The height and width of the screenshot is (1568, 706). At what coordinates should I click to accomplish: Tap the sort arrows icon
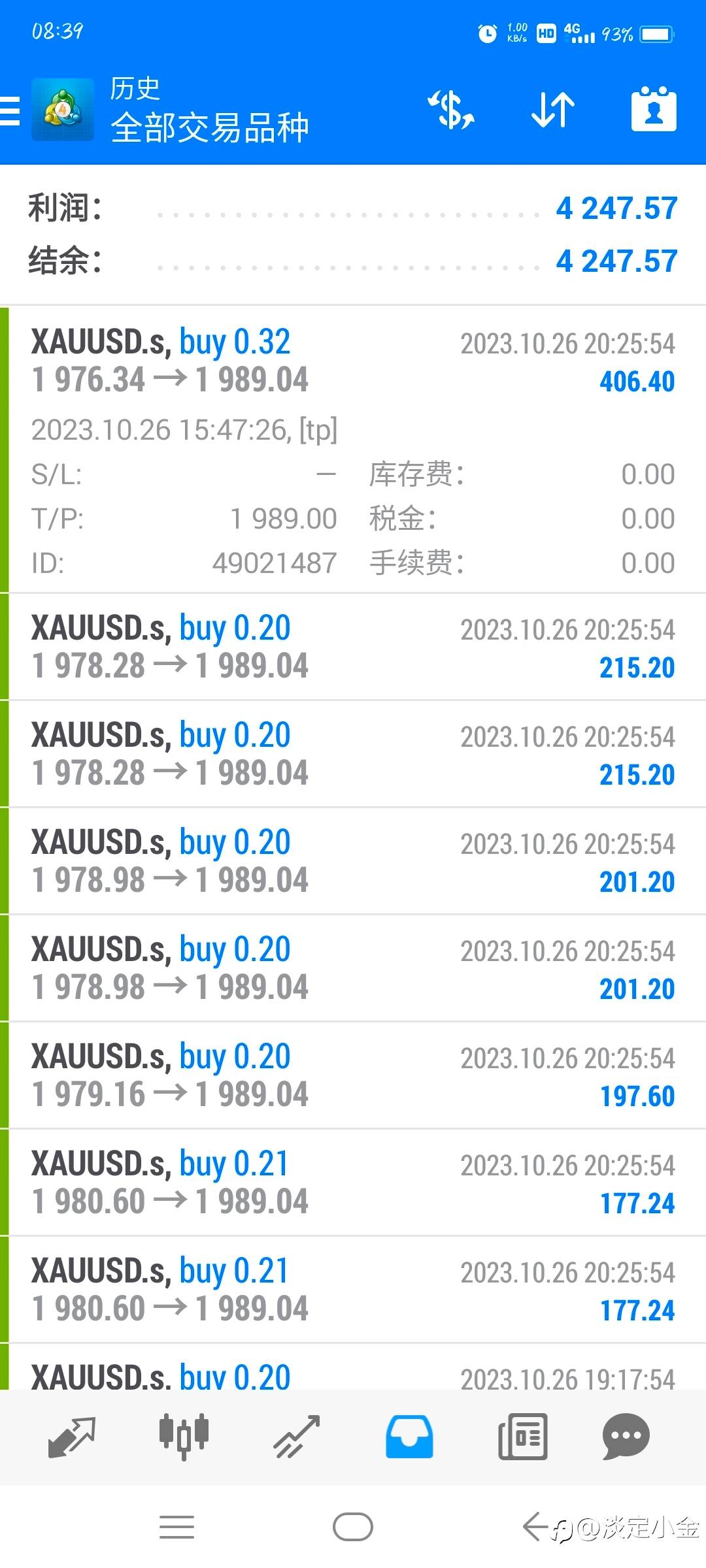[x=552, y=110]
